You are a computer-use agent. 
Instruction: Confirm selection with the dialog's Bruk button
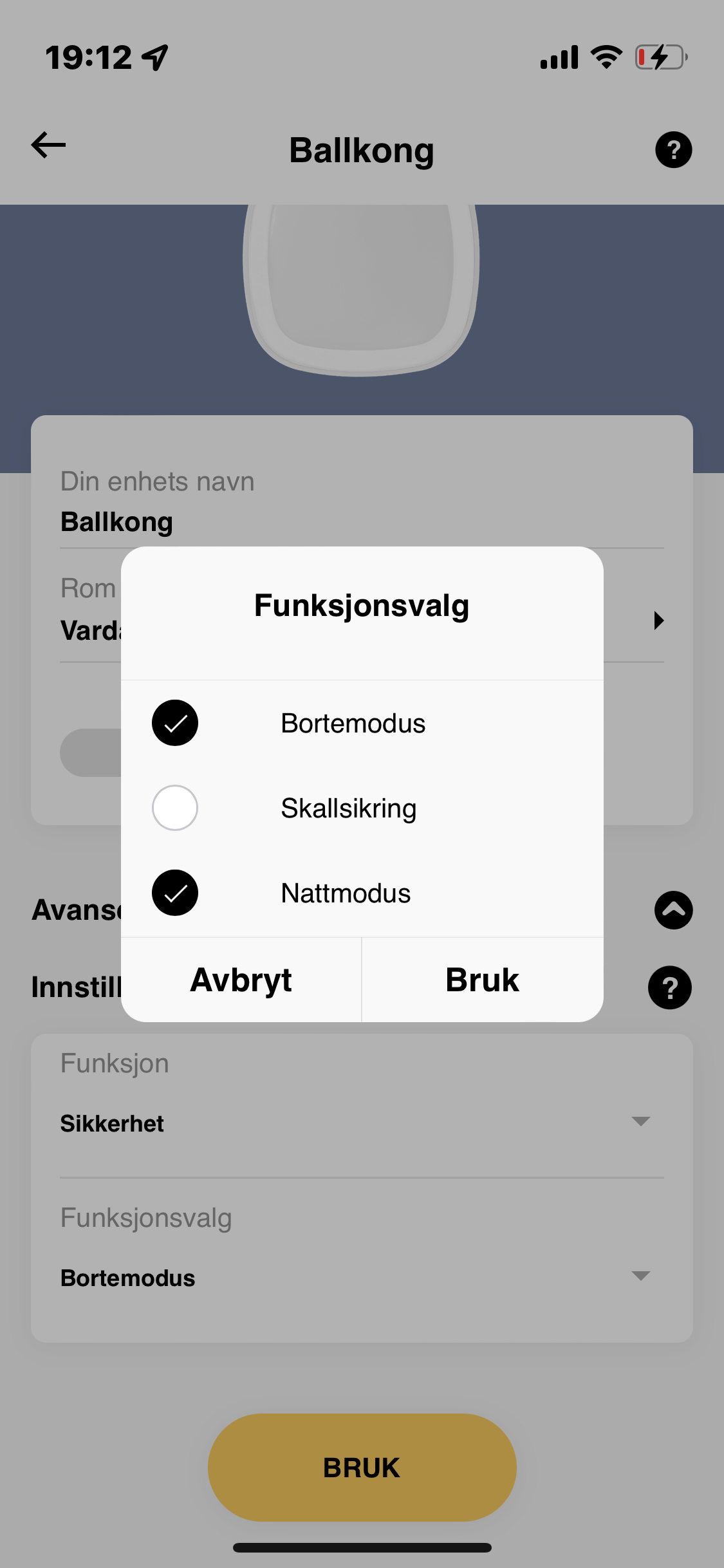click(x=483, y=980)
